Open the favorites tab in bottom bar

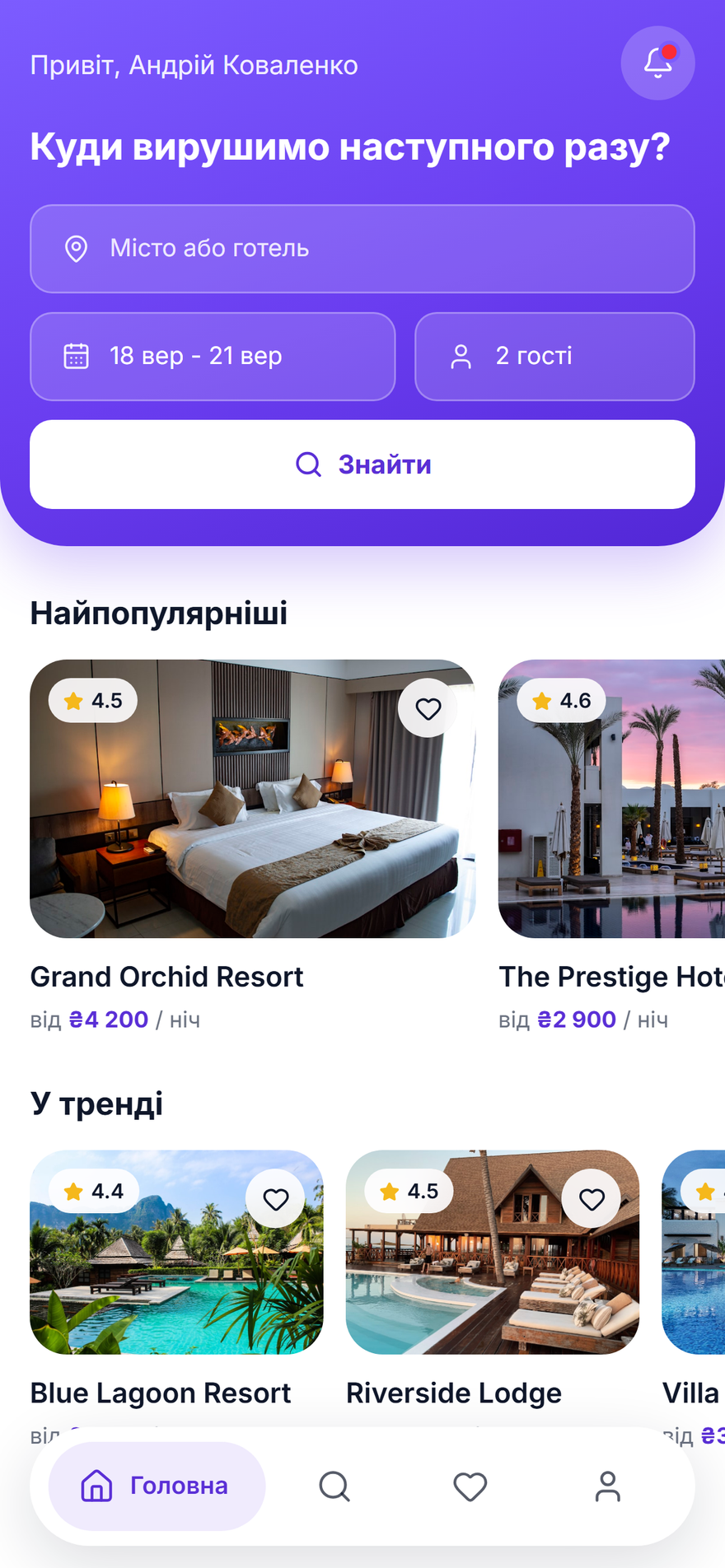click(470, 1486)
